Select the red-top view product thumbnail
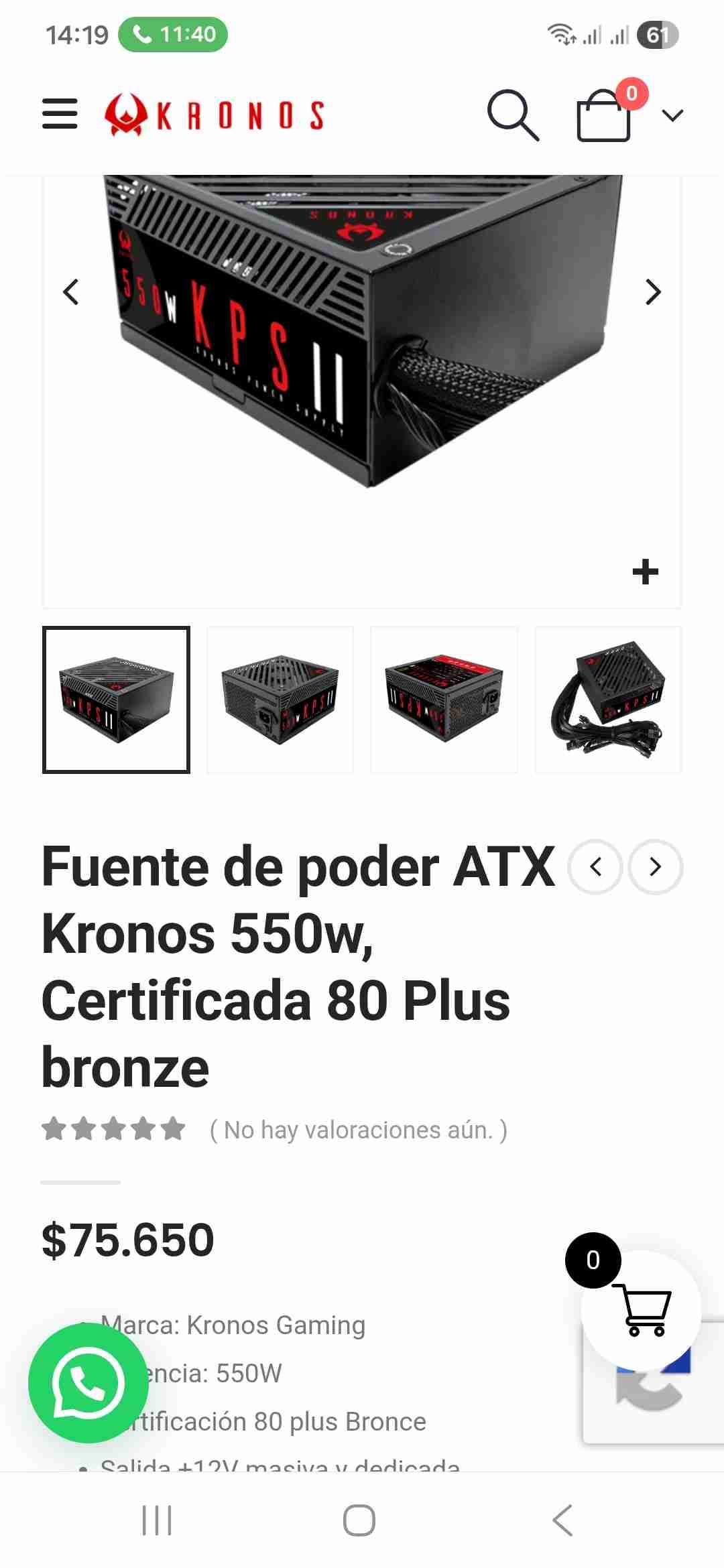 [444, 699]
